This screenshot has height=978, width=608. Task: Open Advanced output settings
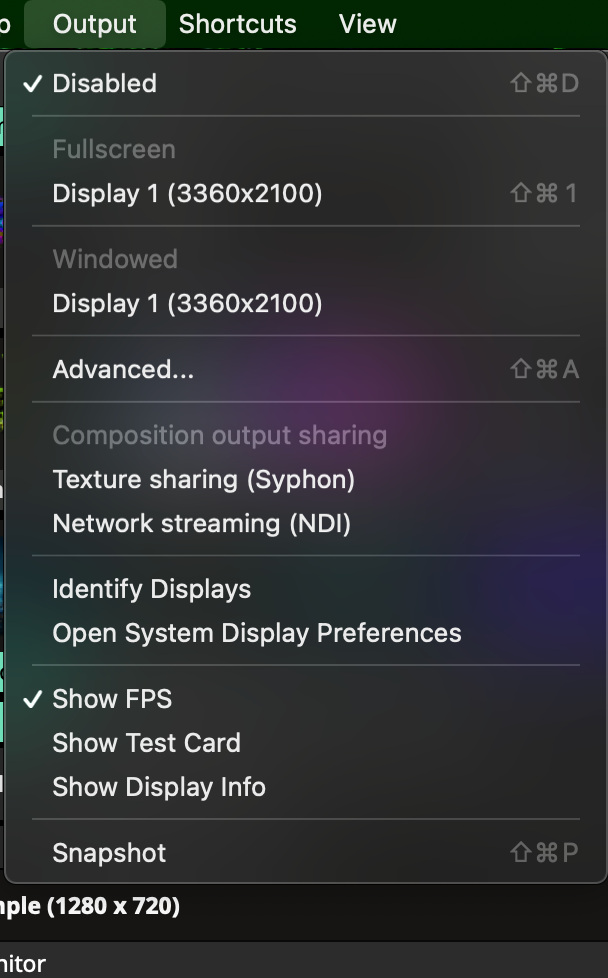(x=123, y=369)
